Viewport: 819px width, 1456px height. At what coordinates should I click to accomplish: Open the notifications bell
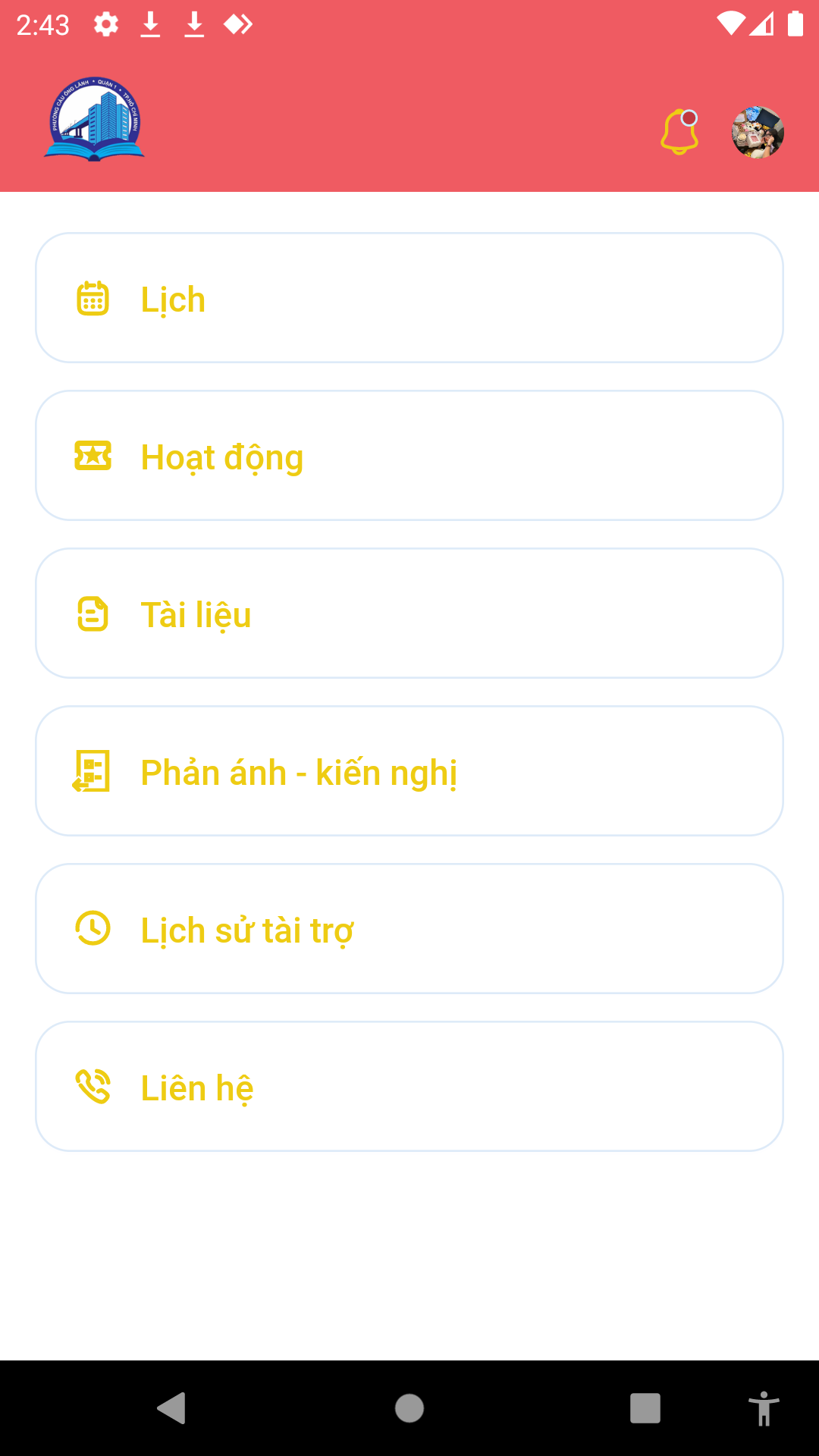(x=679, y=132)
